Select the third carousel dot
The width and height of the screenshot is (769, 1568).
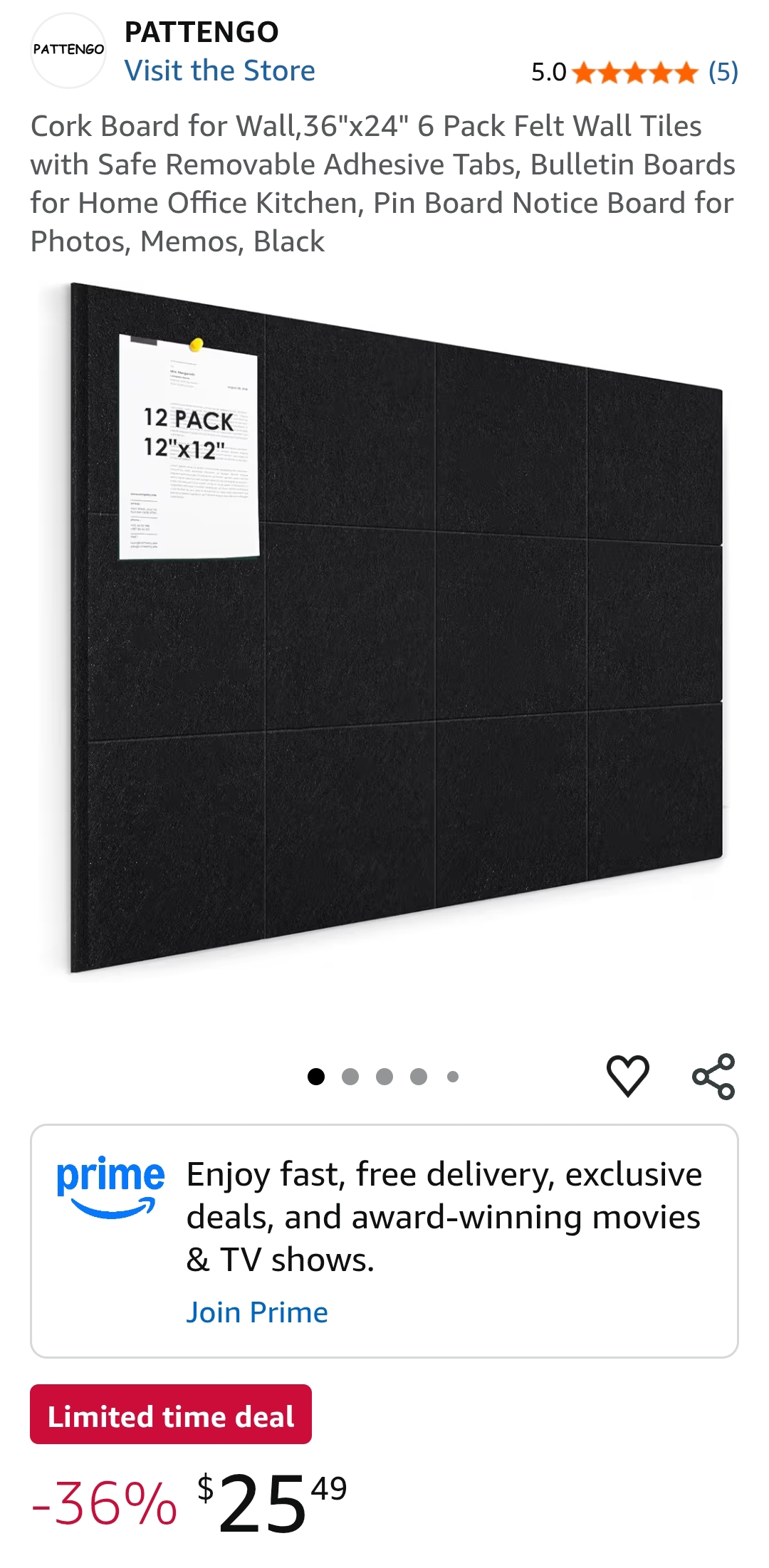tap(384, 1077)
